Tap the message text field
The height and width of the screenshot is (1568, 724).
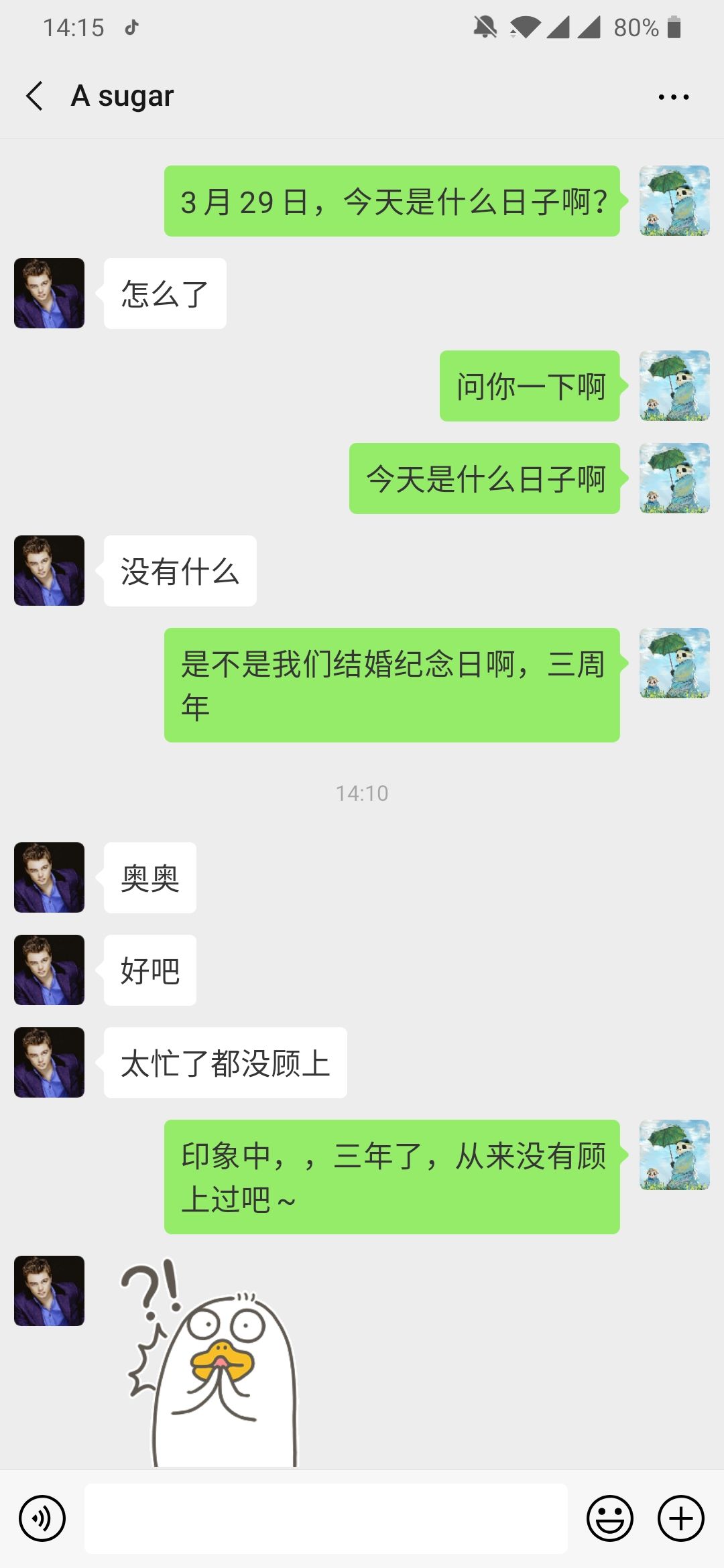(326, 1518)
